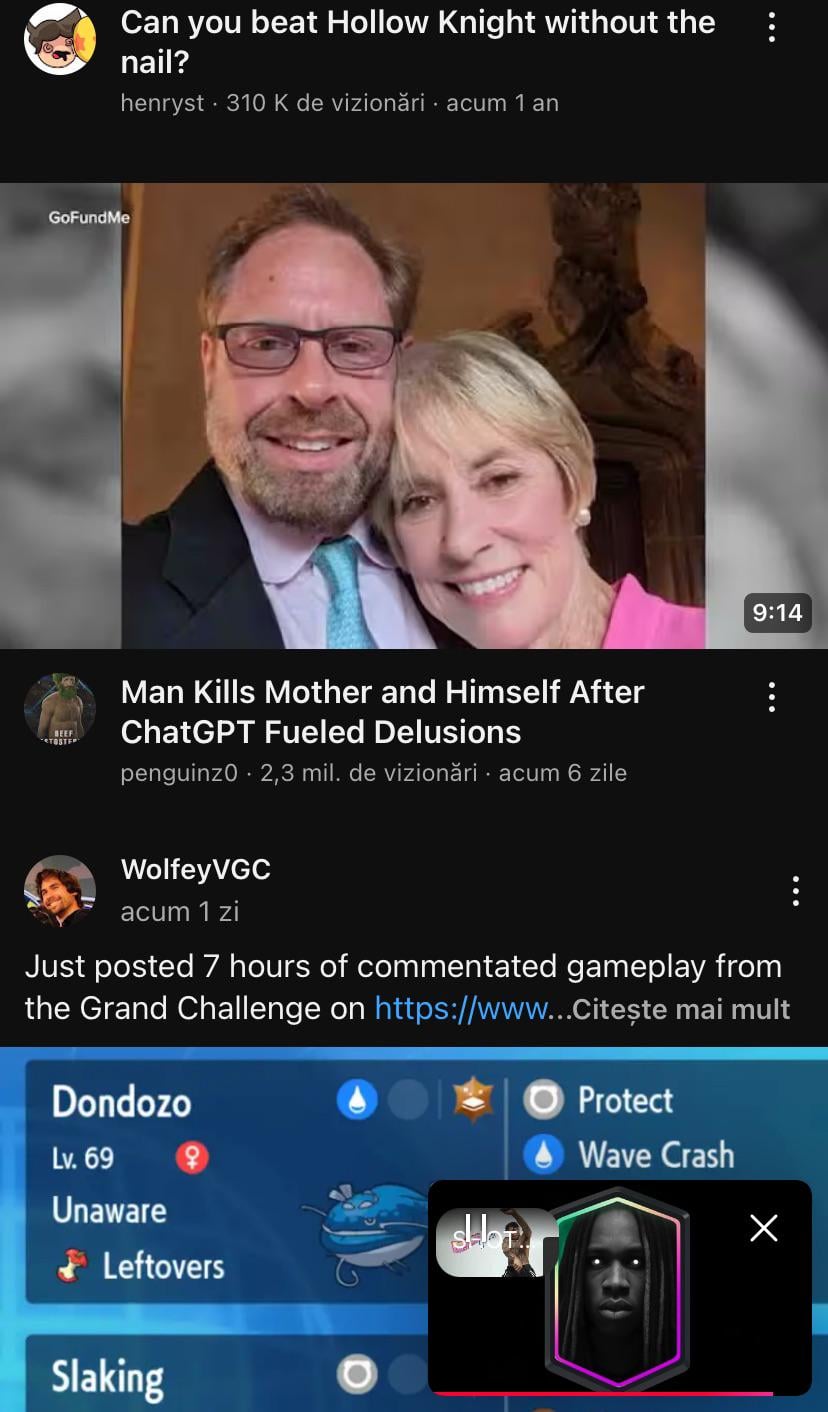Open the henryst channel avatar

click(59, 38)
